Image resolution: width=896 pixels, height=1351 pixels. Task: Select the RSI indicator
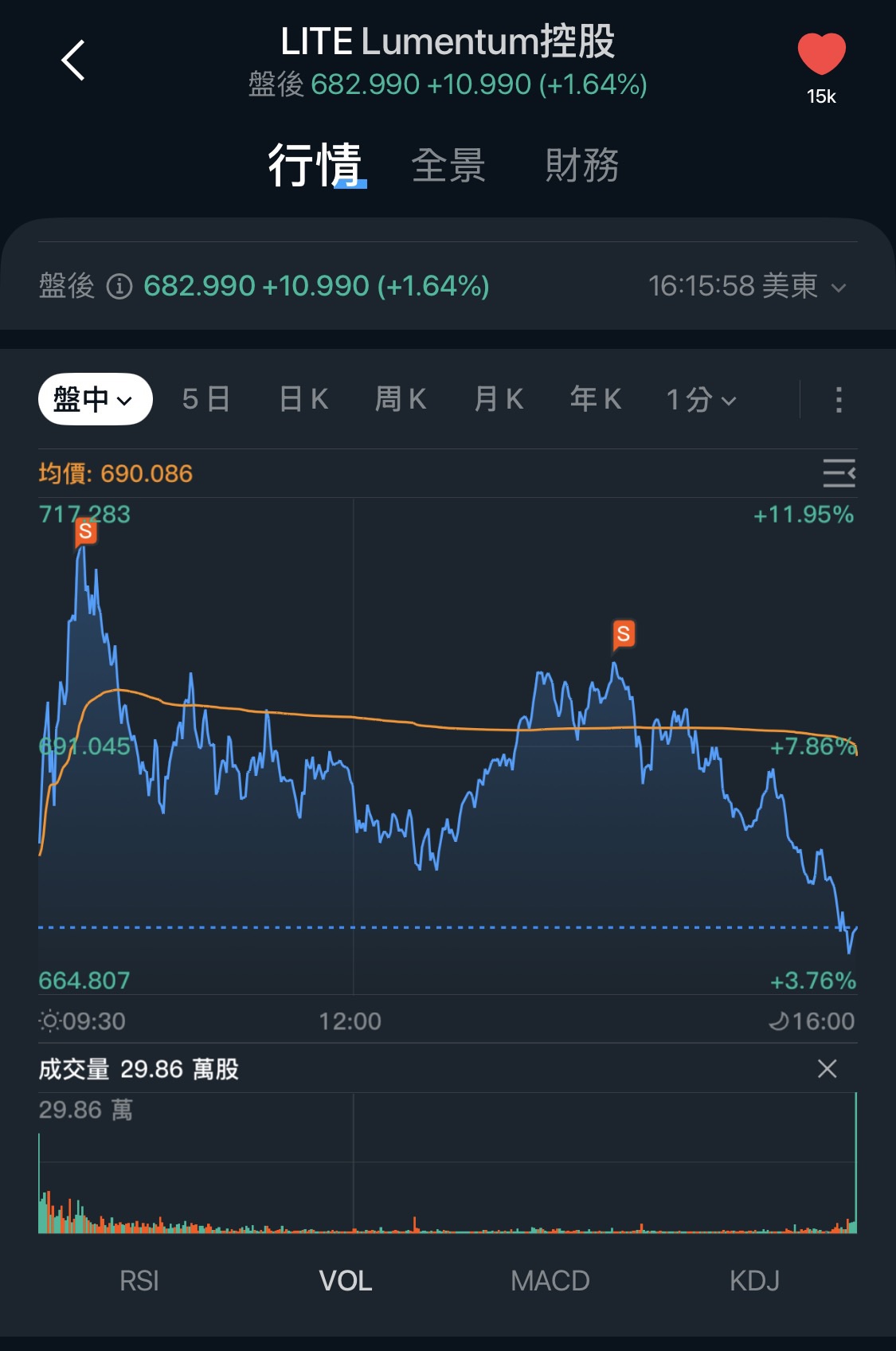(x=139, y=1281)
